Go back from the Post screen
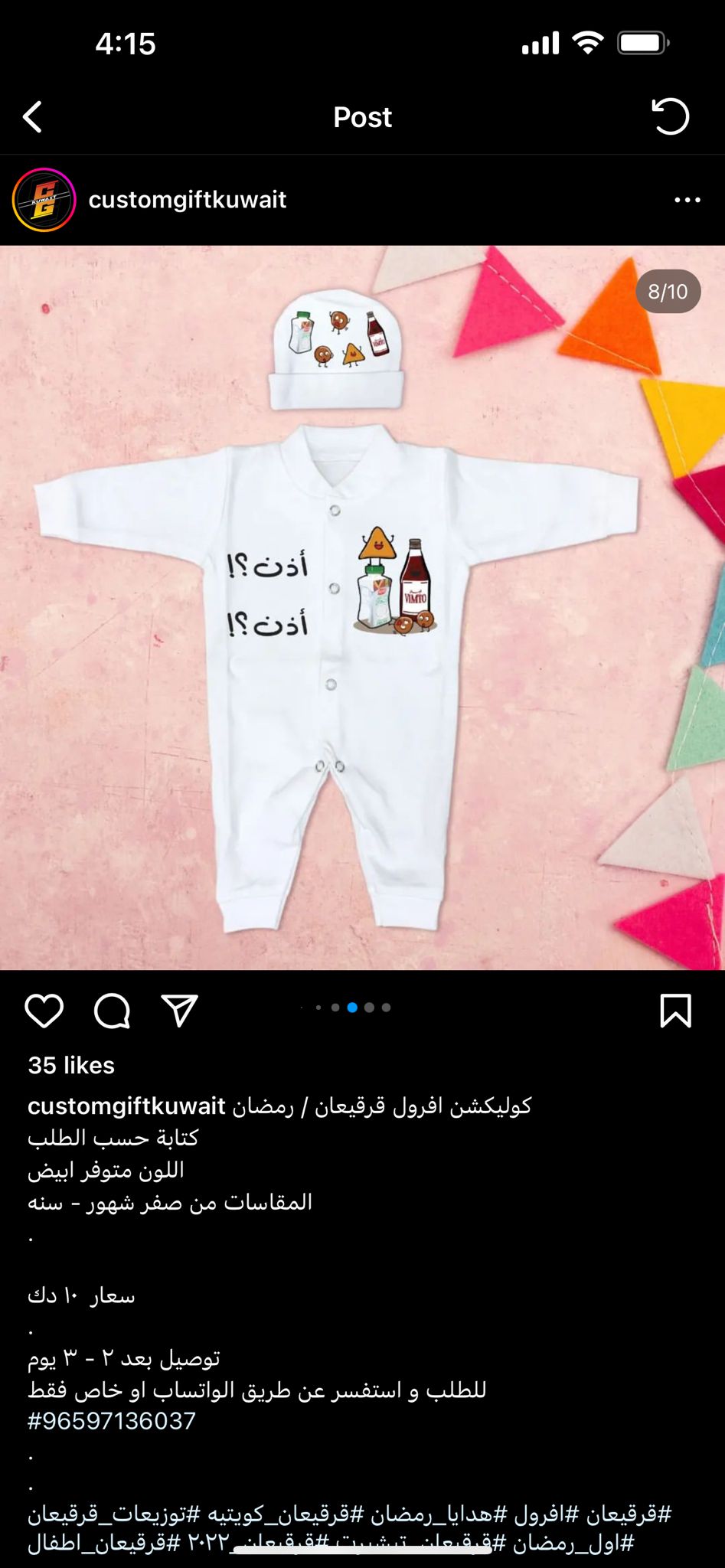This screenshot has height=1568, width=725. pos(33,117)
